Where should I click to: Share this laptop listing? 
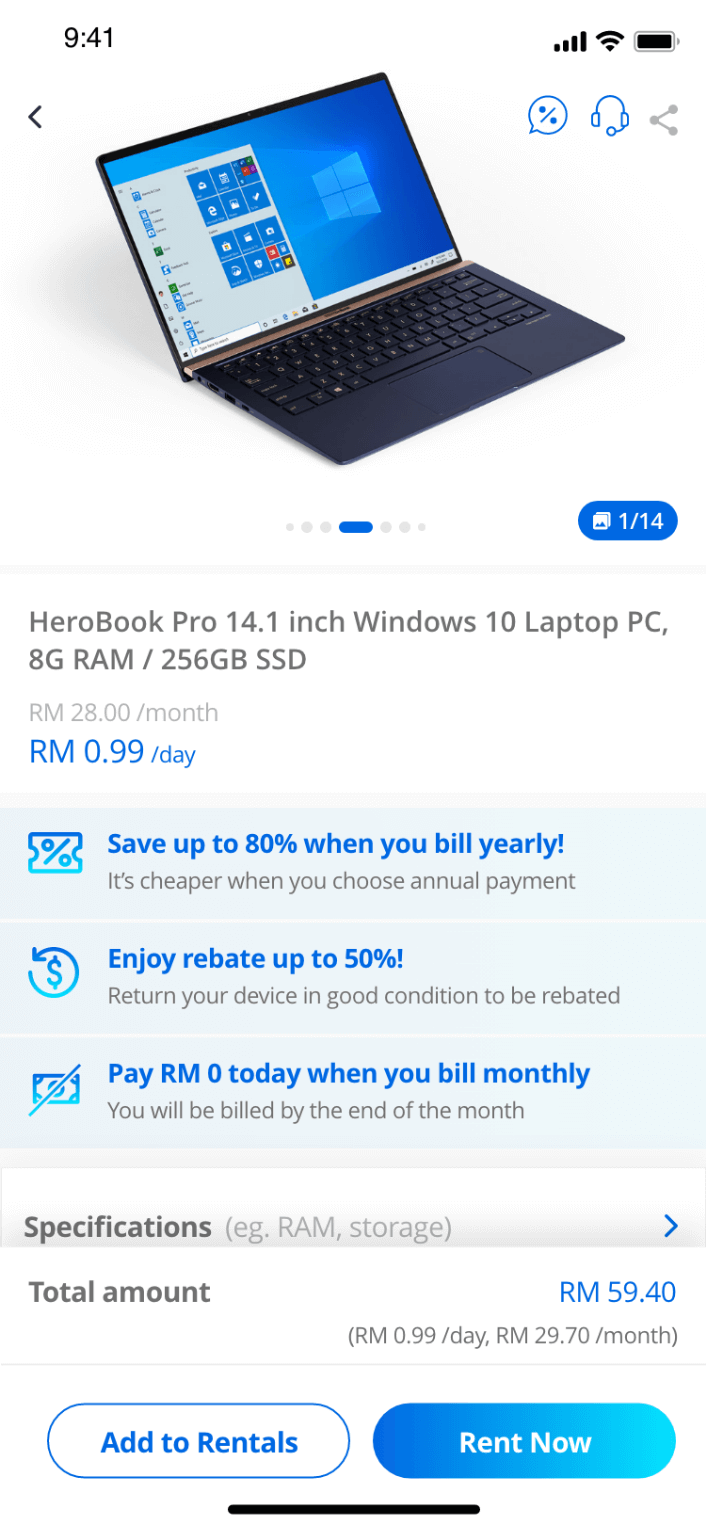pyautogui.click(x=664, y=120)
